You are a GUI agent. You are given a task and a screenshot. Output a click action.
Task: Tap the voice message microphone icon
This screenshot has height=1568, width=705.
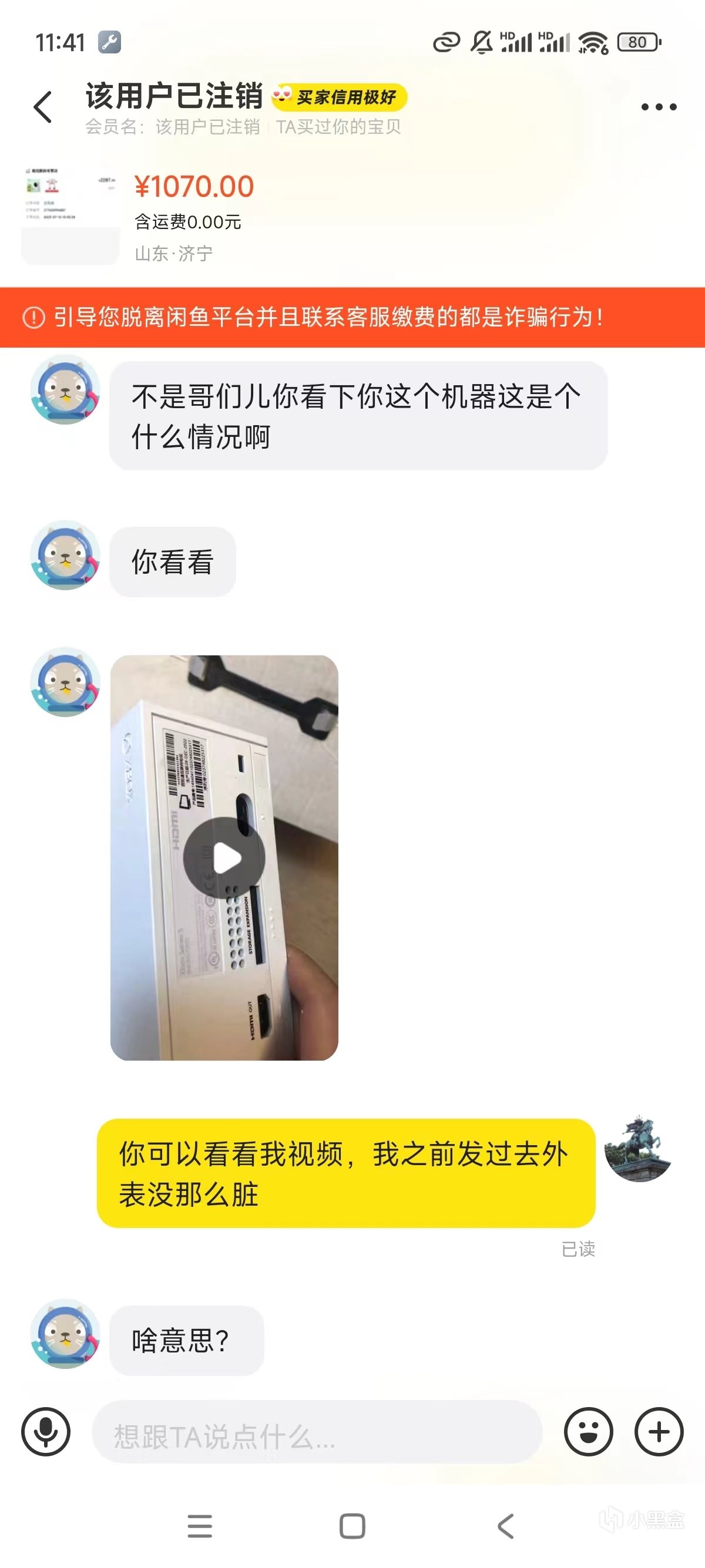[x=46, y=1432]
